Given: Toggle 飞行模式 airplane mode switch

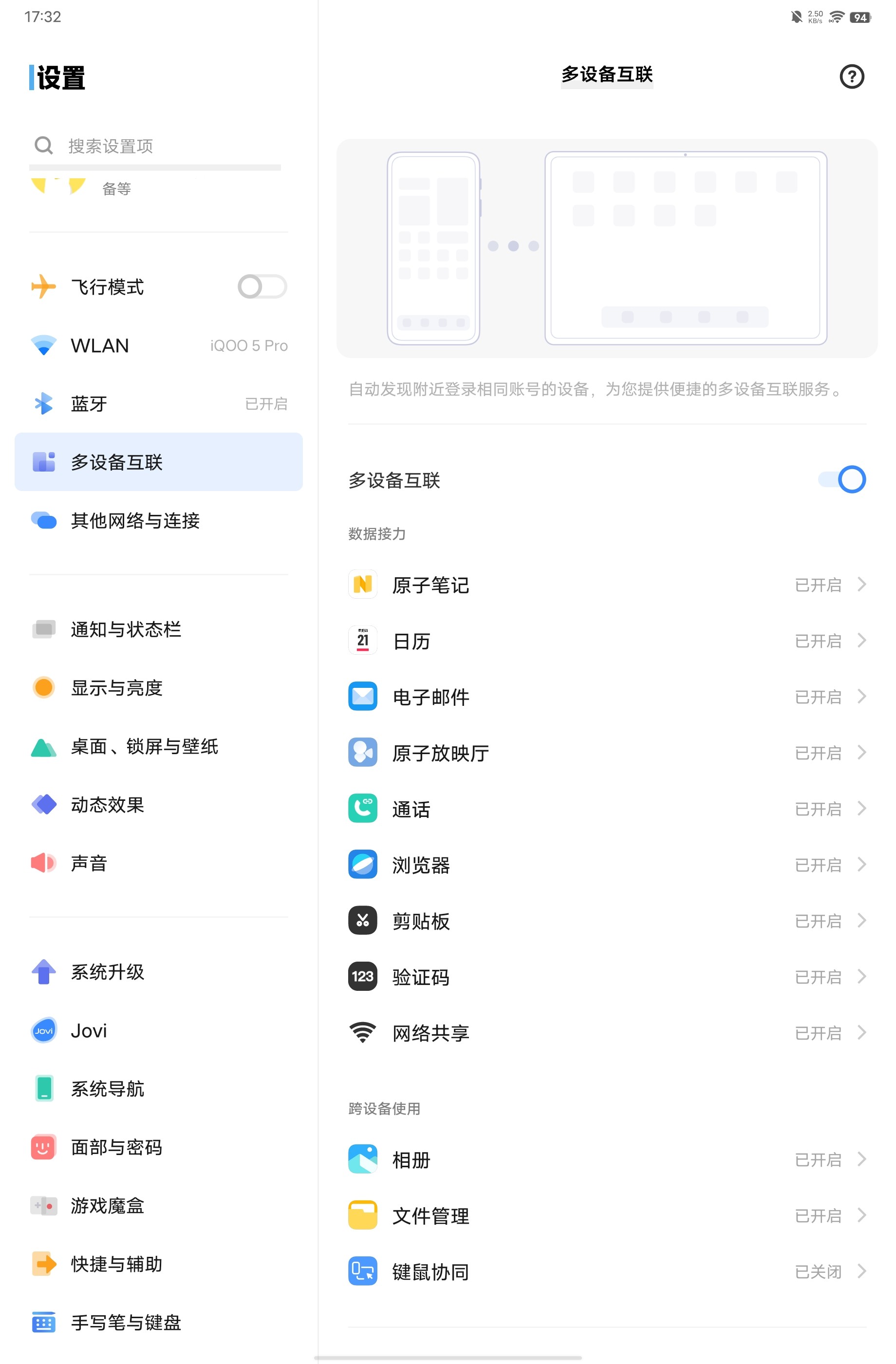Looking at the screenshot, I should tap(262, 286).
